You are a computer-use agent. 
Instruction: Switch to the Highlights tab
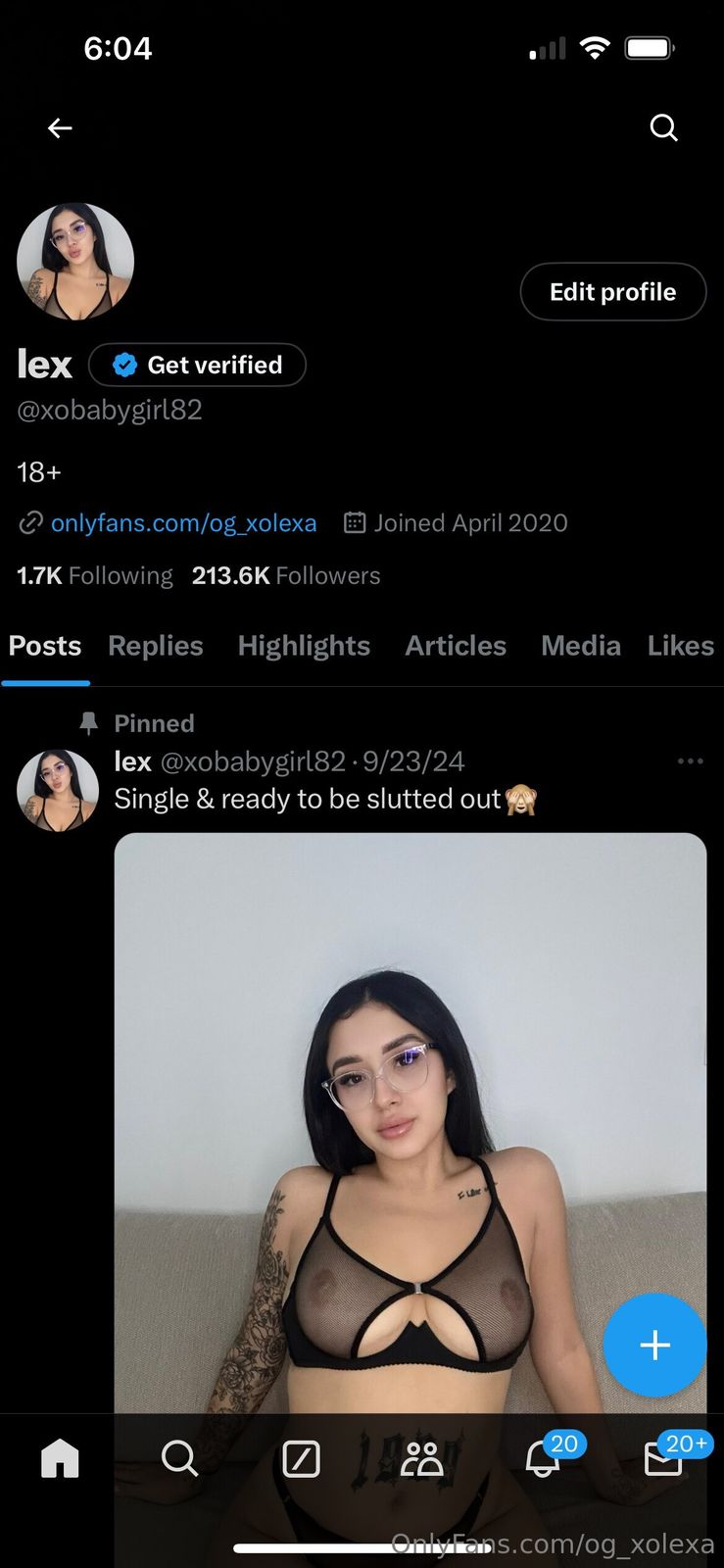pos(304,646)
